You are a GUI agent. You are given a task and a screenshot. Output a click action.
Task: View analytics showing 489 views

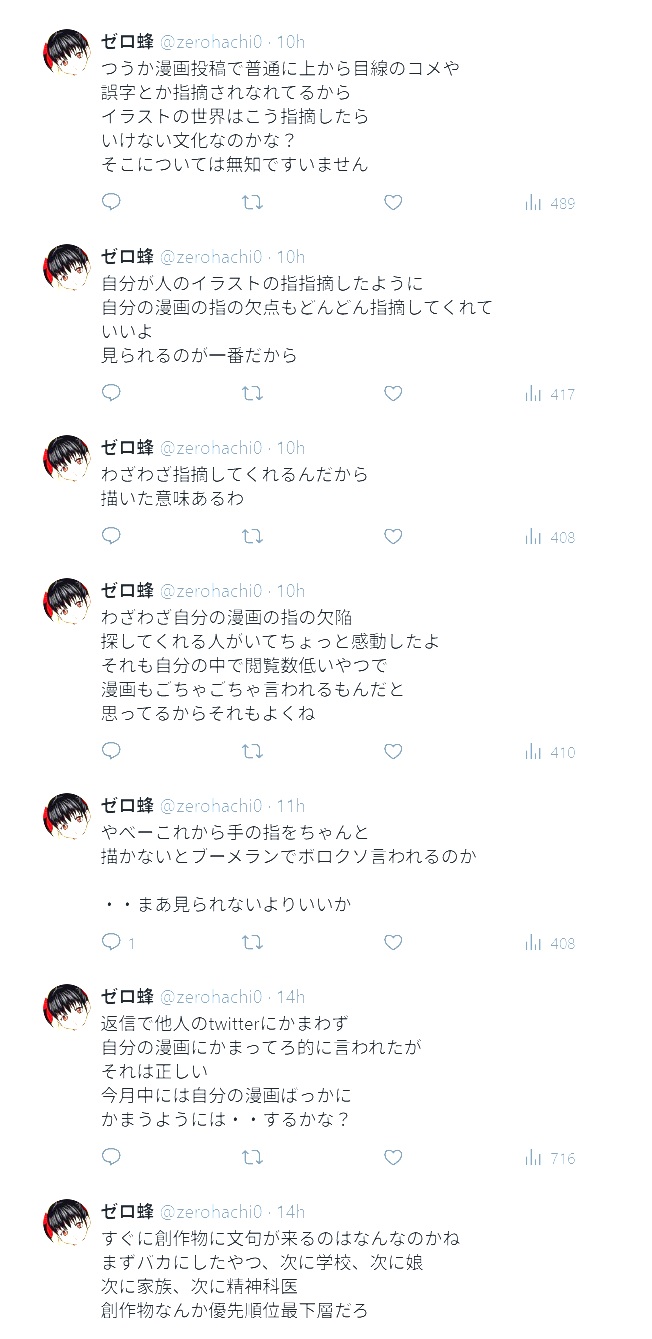[x=550, y=203]
